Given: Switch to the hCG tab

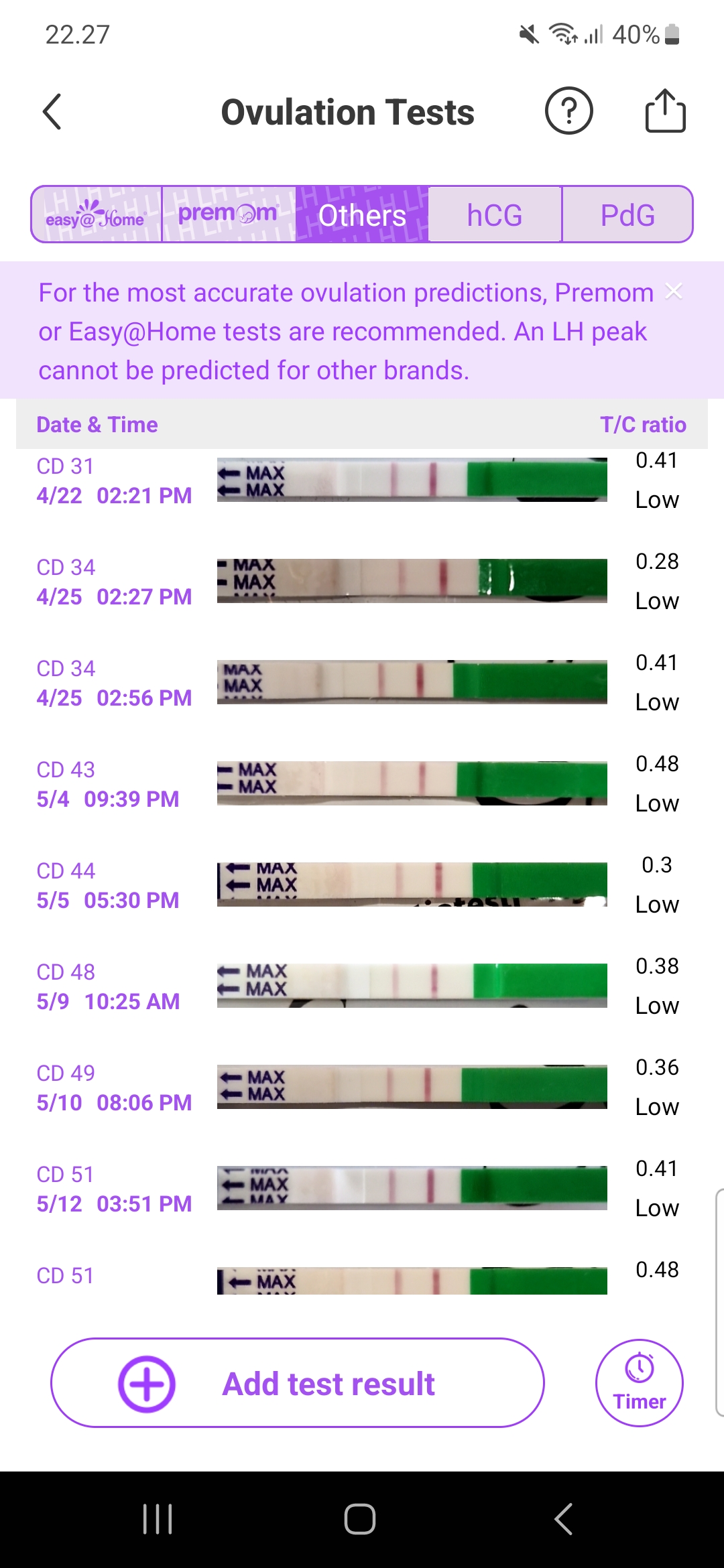Looking at the screenshot, I should [x=495, y=215].
